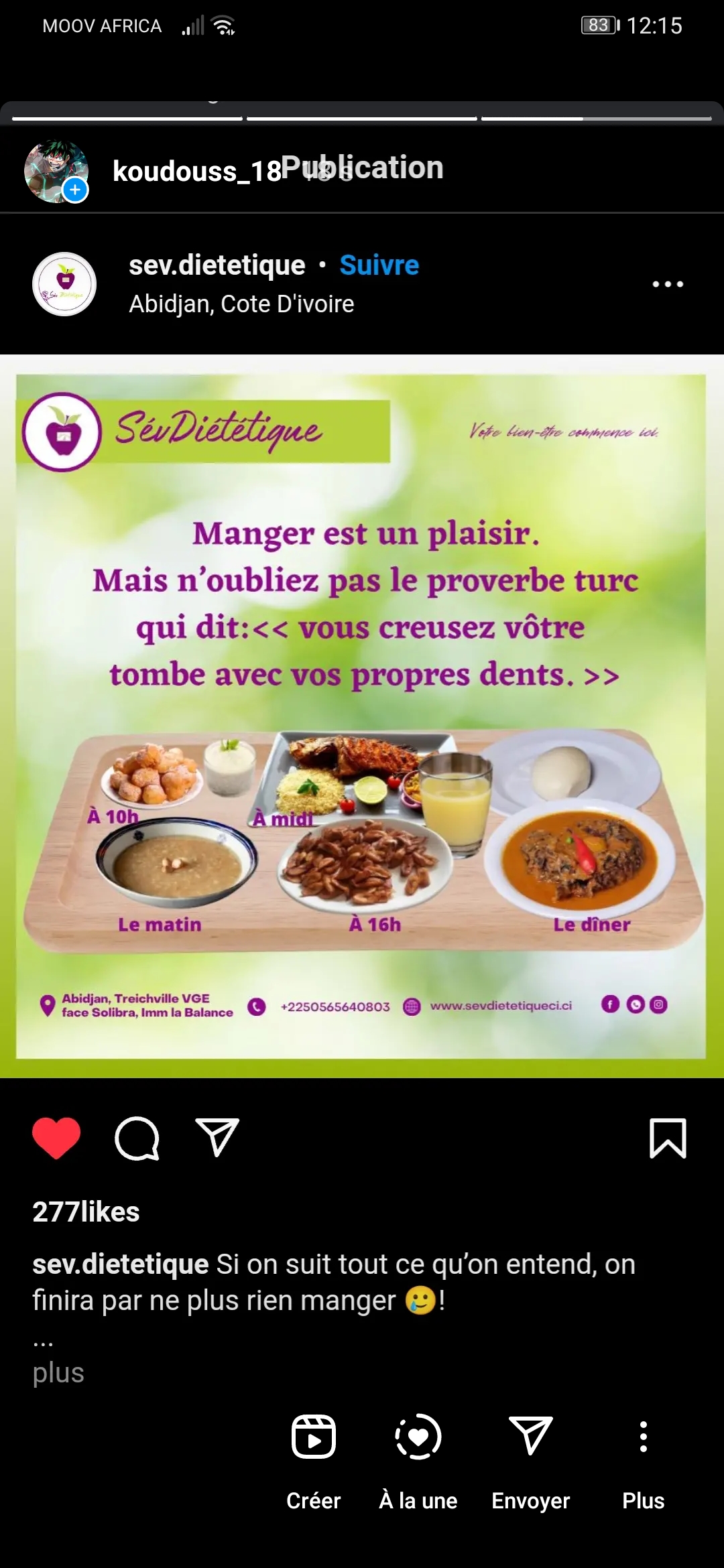Image resolution: width=724 pixels, height=1568 pixels.
Task: Open the post's three-dot options menu
Action: pyautogui.click(x=668, y=284)
